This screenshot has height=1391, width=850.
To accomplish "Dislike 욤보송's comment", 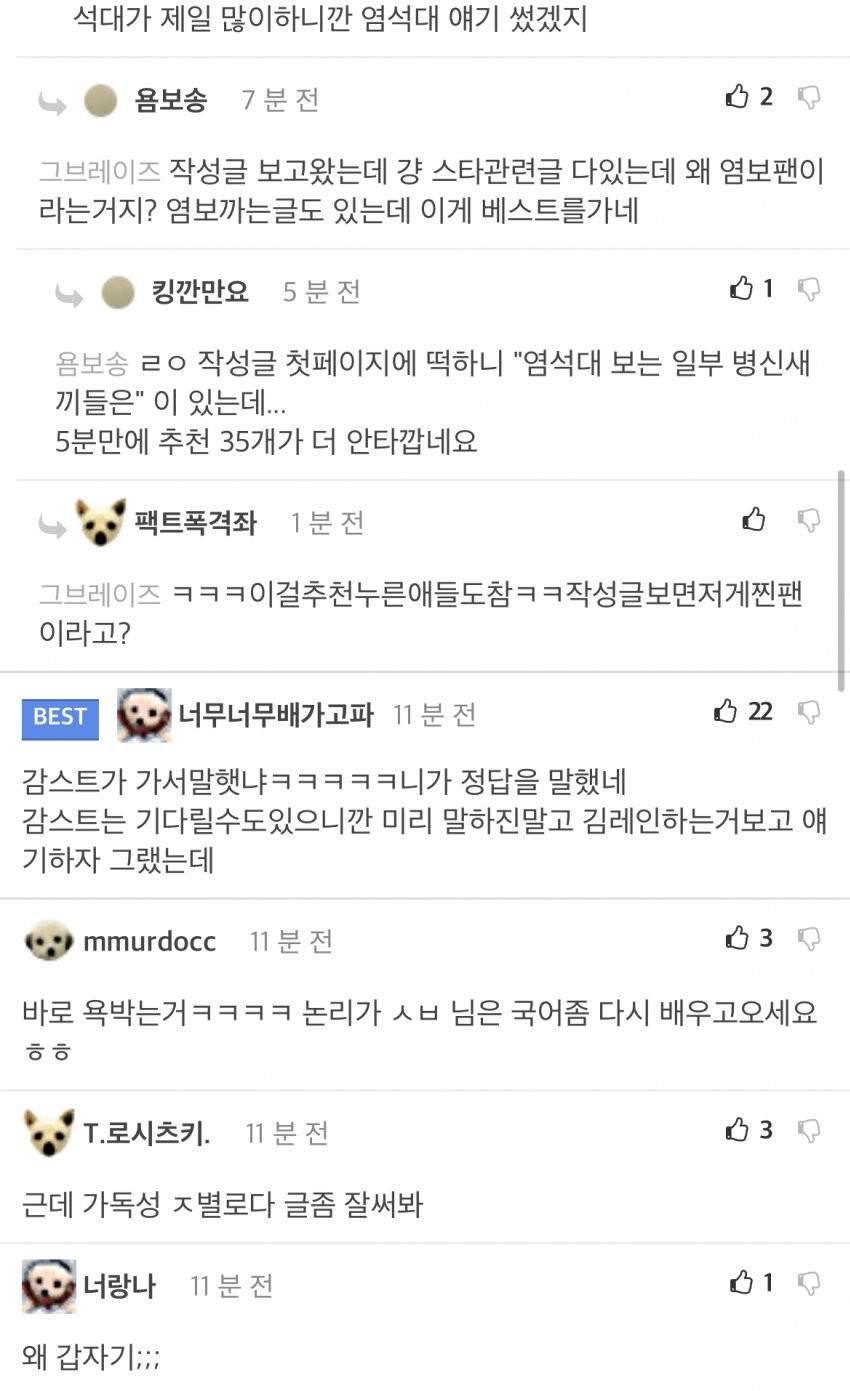I will tap(809, 97).
